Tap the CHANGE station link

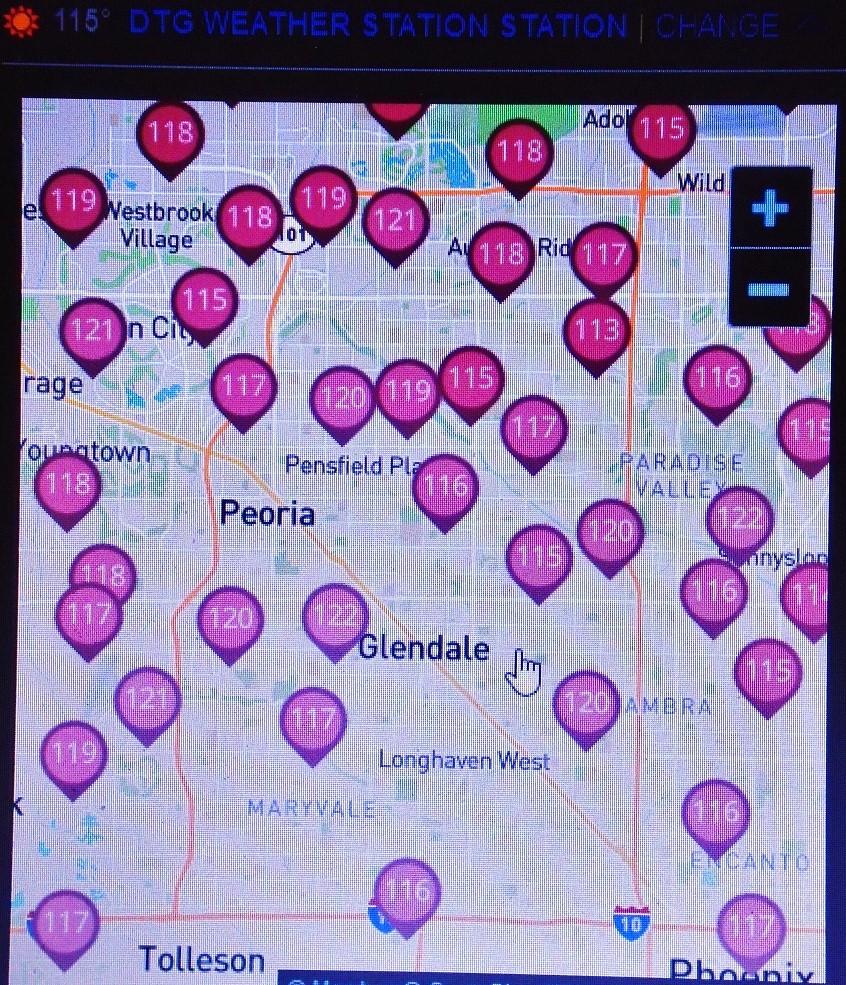pyautogui.click(x=716, y=27)
